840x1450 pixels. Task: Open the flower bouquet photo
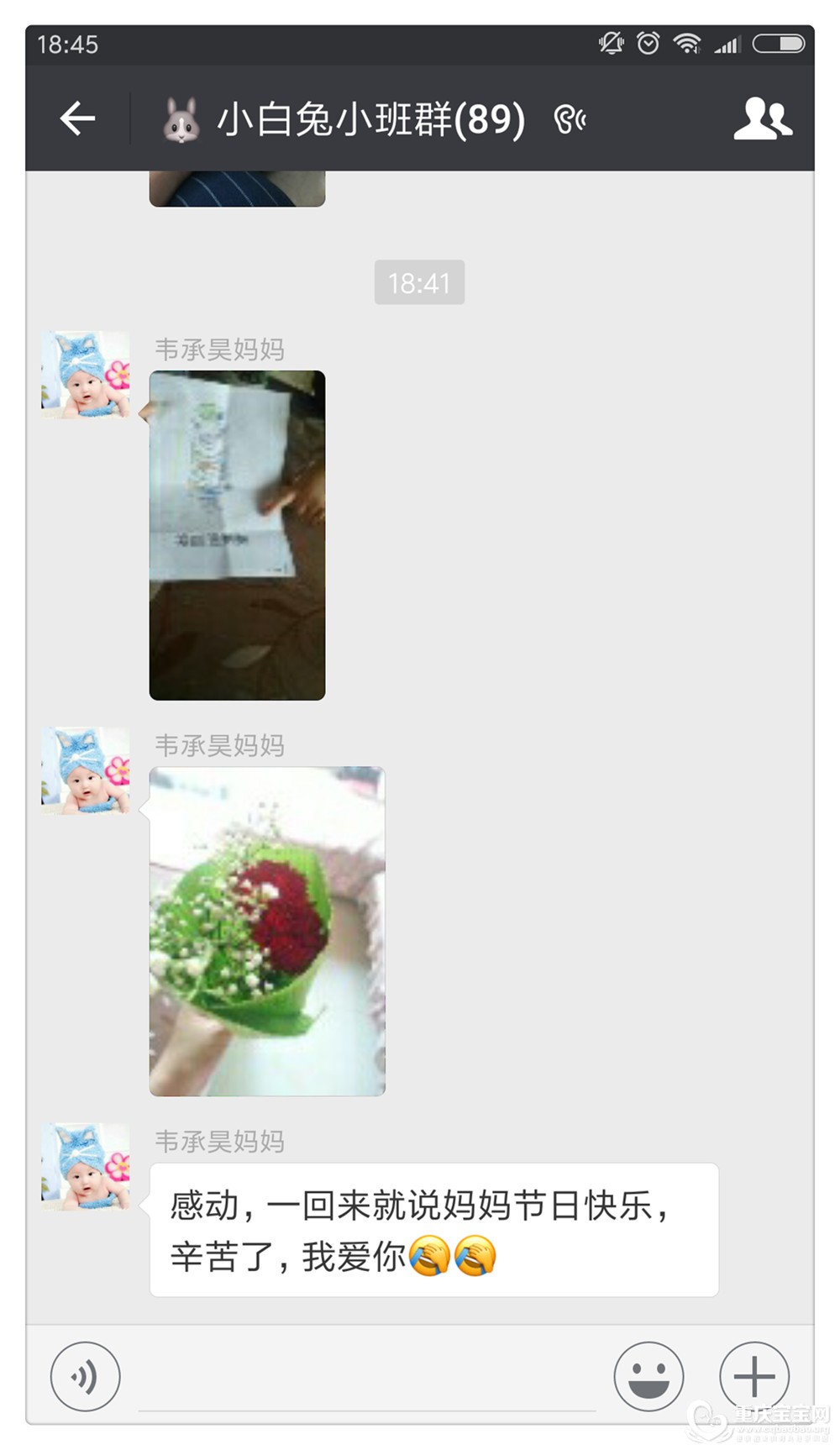tap(267, 931)
